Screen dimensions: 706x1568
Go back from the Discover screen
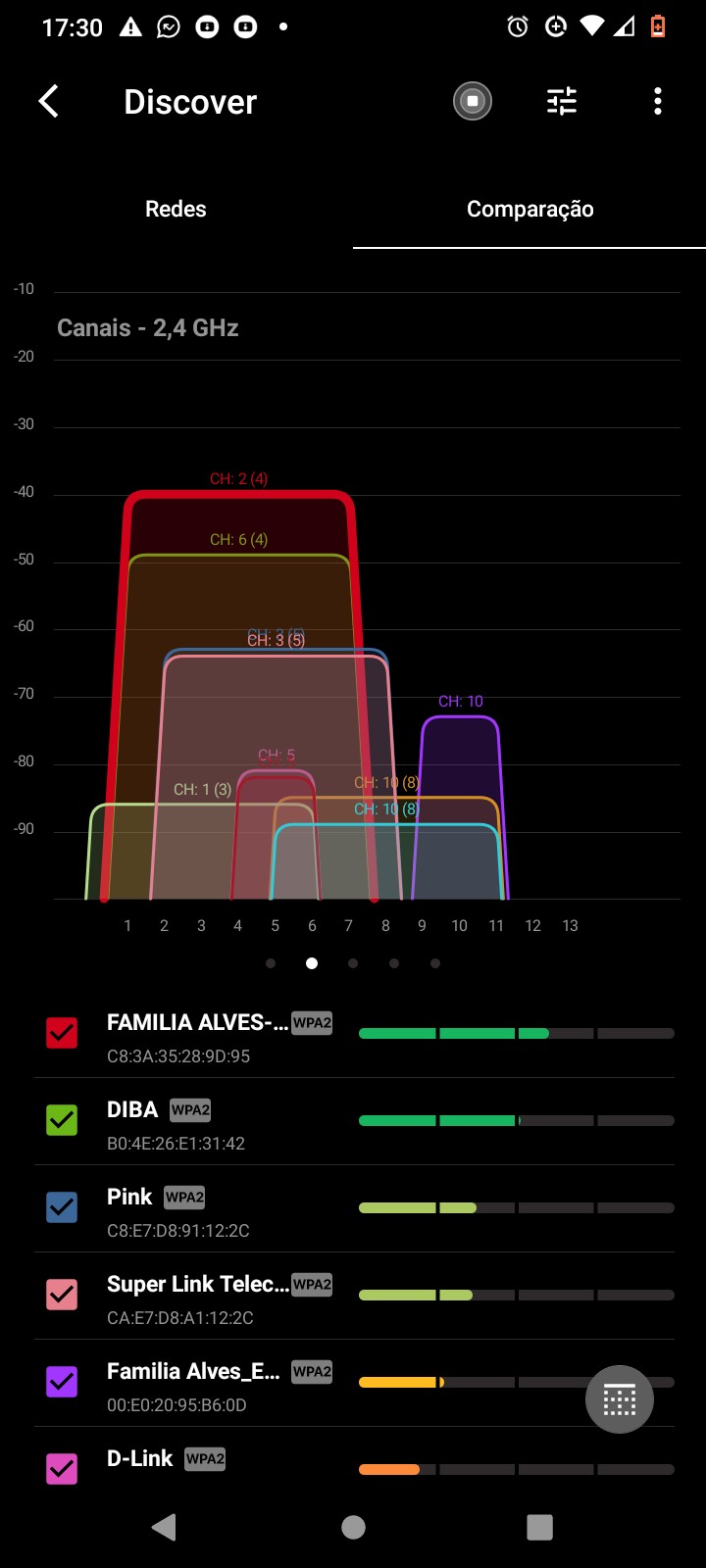click(x=49, y=101)
